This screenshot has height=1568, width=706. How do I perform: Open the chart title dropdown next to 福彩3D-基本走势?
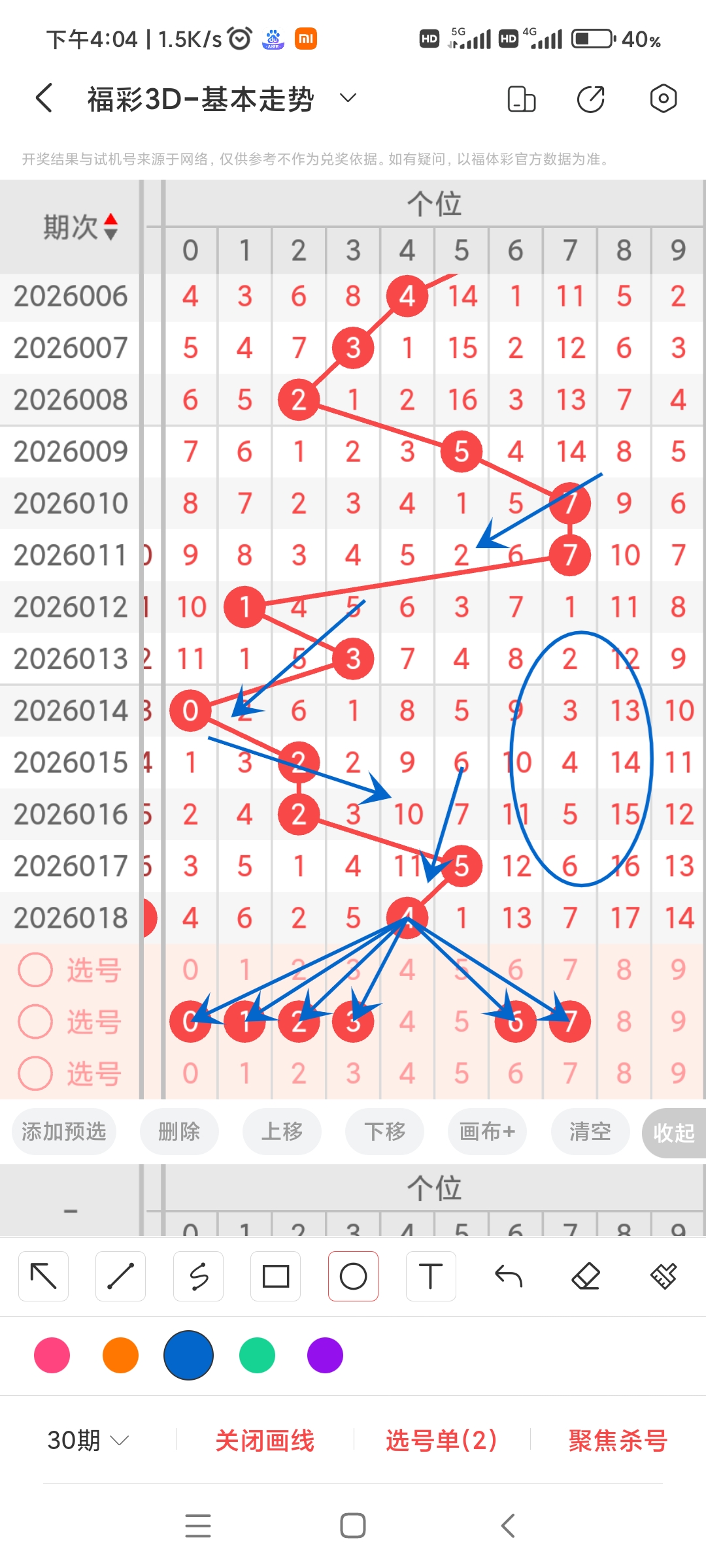click(347, 97)
